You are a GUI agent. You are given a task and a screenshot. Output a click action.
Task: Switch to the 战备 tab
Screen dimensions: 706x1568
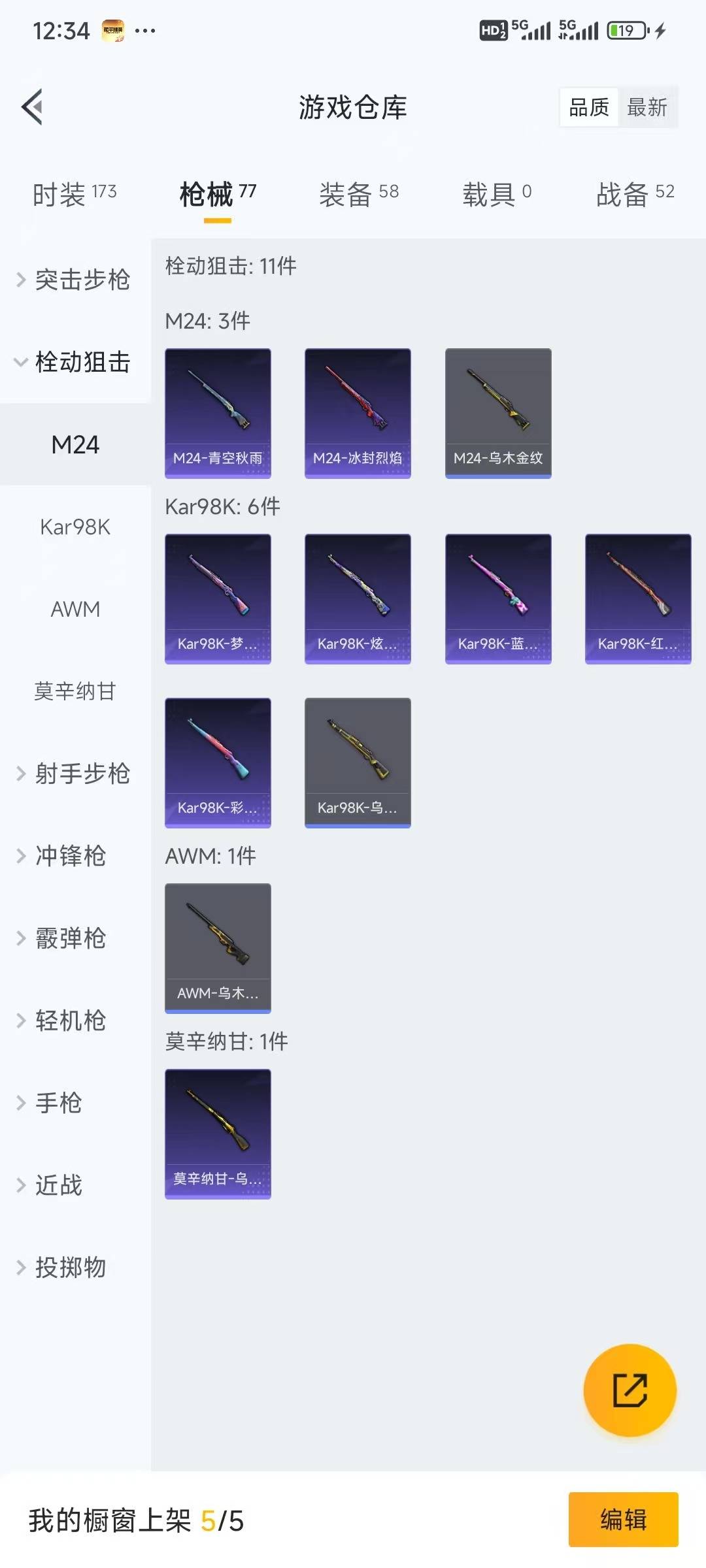point(634,194)
